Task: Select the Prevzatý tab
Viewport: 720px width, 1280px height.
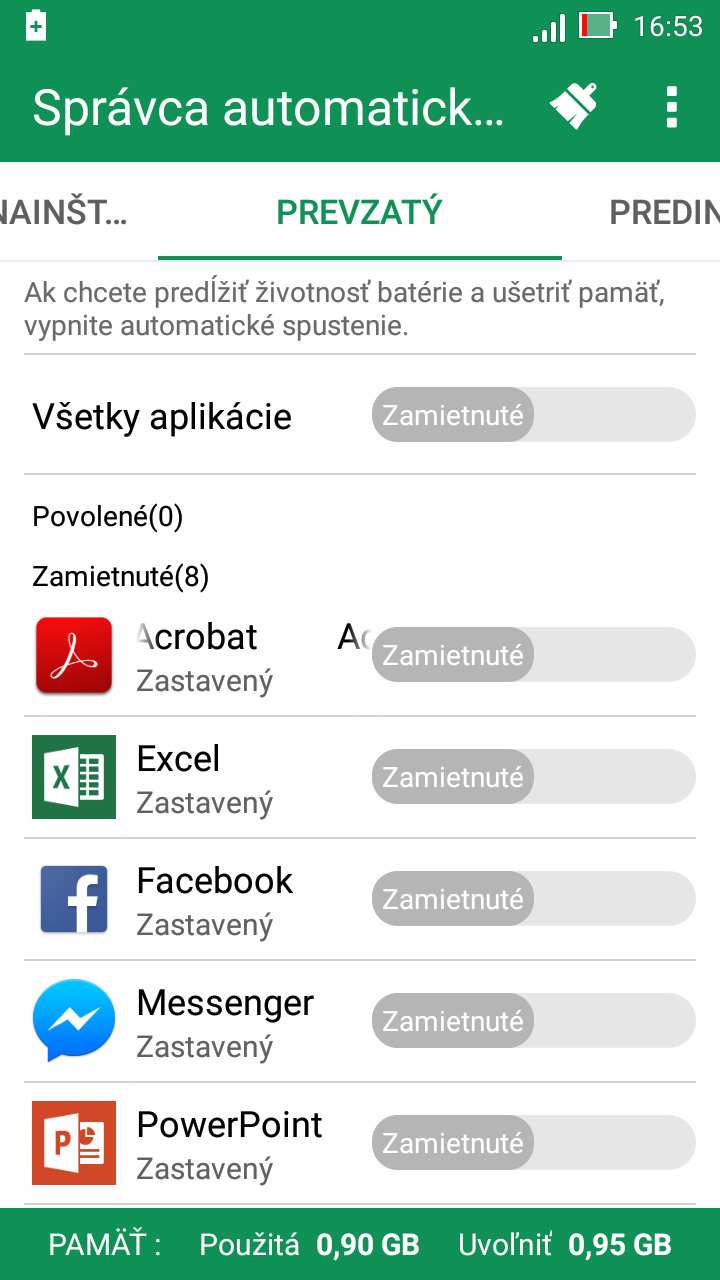Action: [x=360, y=212]
